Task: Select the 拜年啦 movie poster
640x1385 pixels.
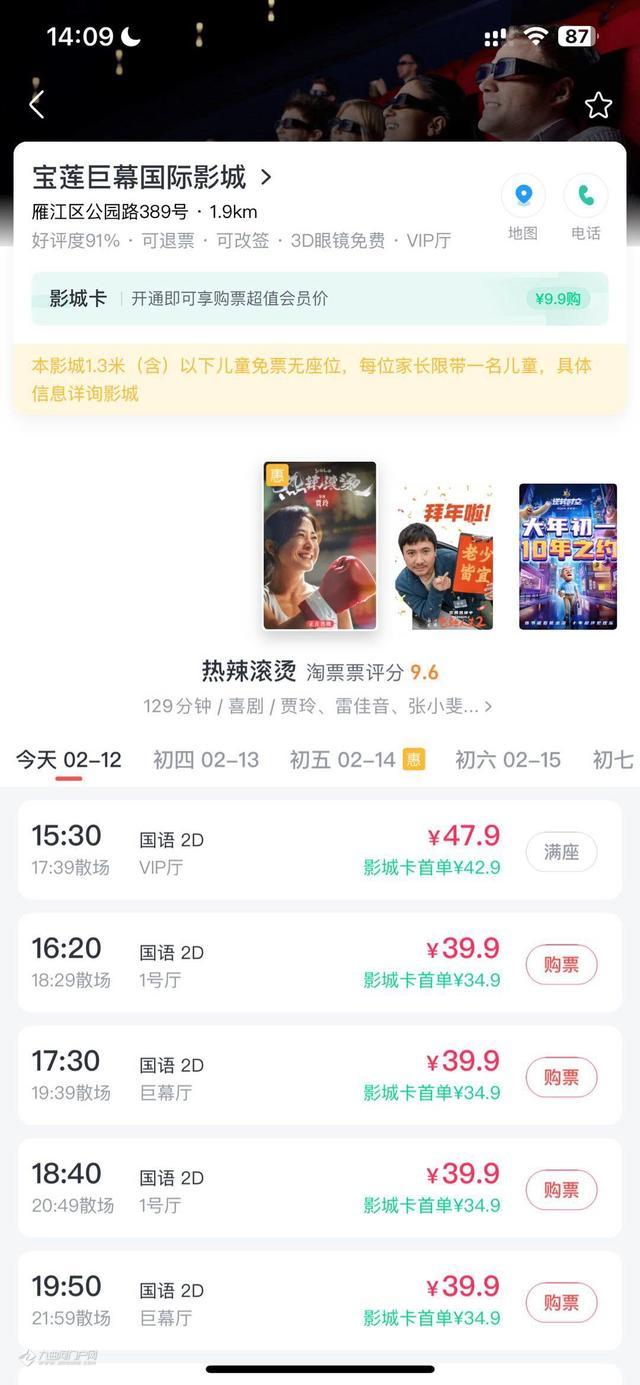Action: [444, 556]
